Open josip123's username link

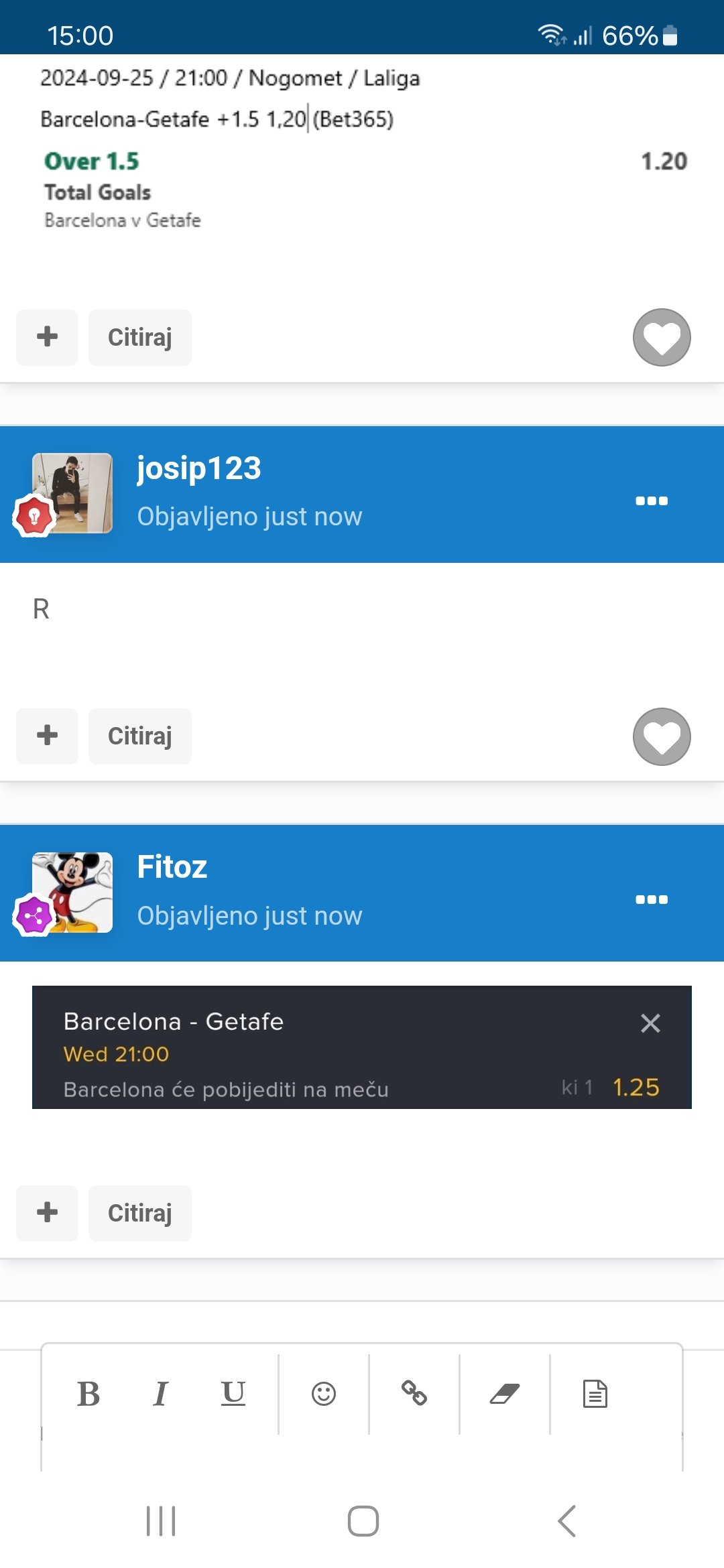(199, 468)
